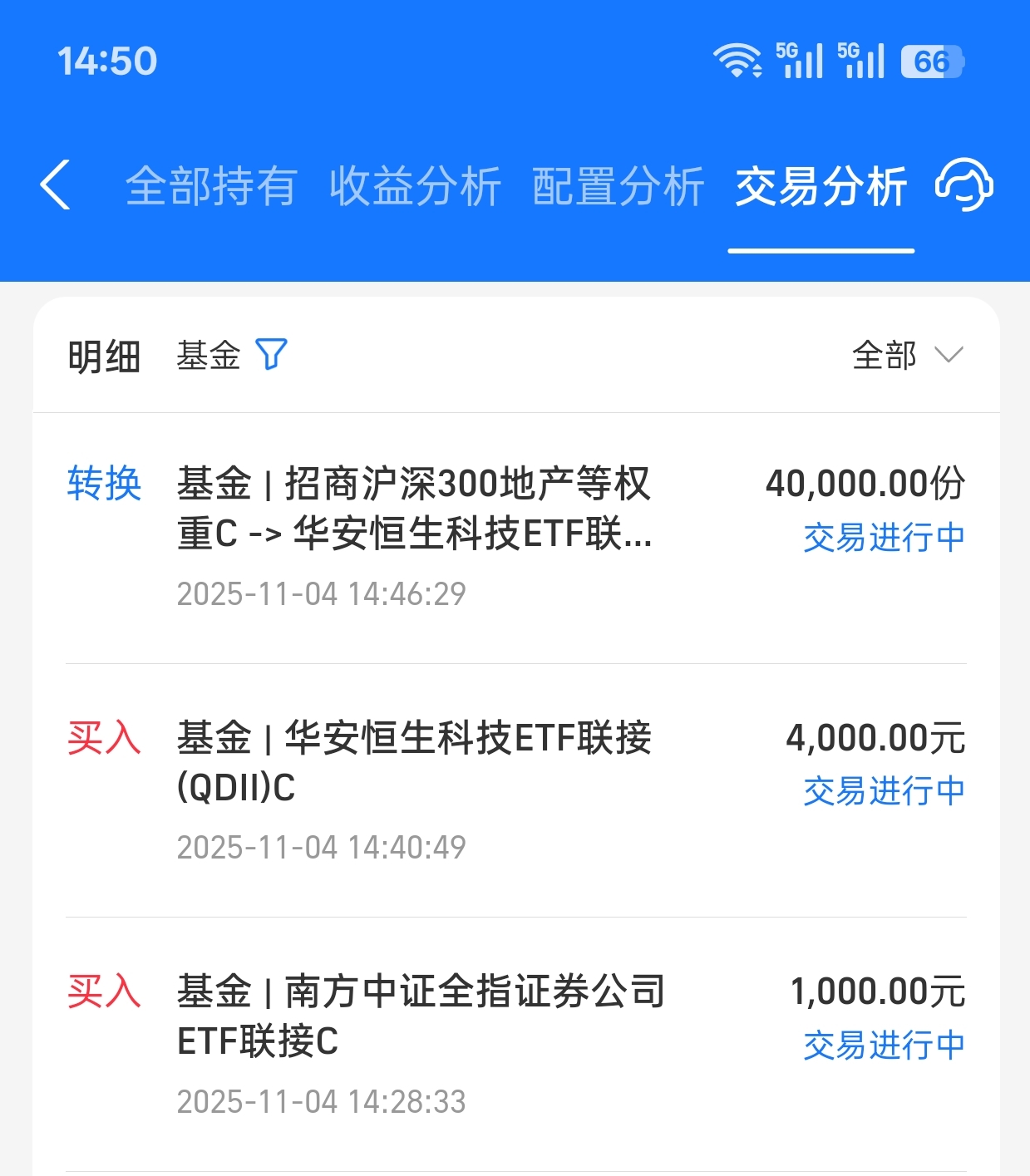Select the 交易分析 tab

(x=821, y=185)
